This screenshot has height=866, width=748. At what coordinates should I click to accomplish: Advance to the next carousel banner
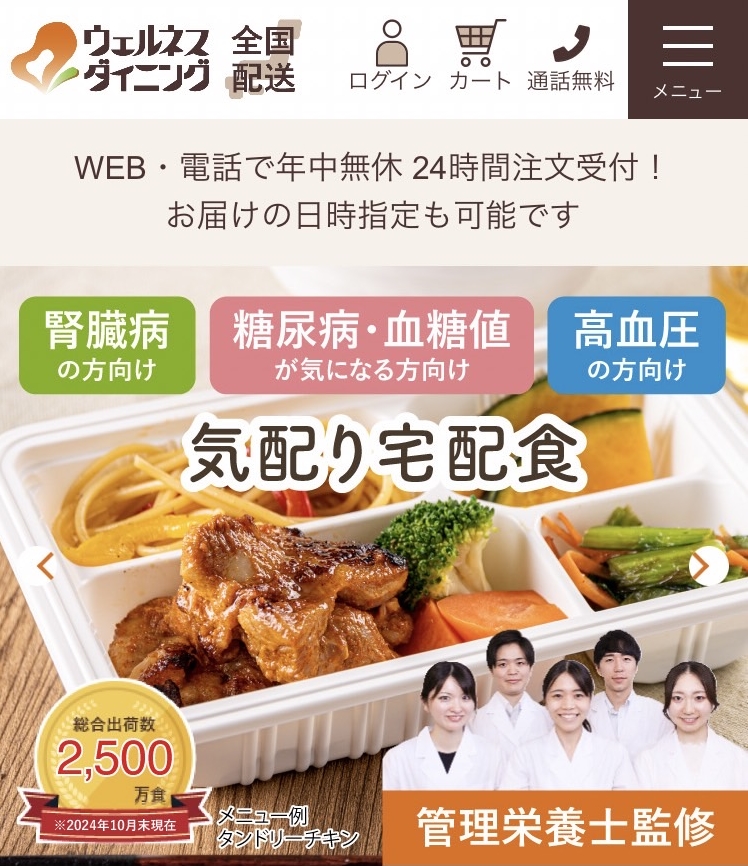pos(707,566)
